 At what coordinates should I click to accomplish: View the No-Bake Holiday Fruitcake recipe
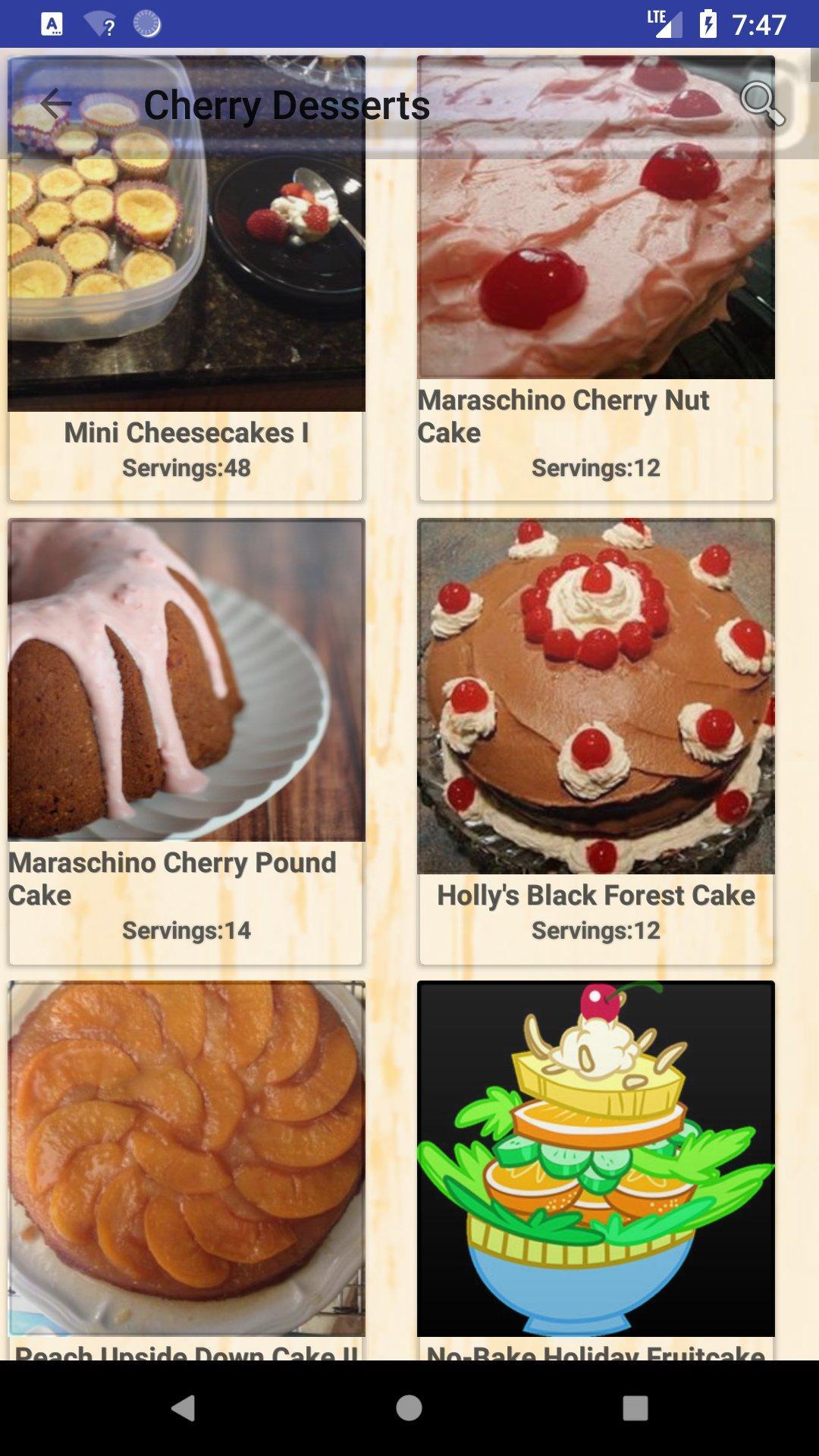[x=595, y=1160]
